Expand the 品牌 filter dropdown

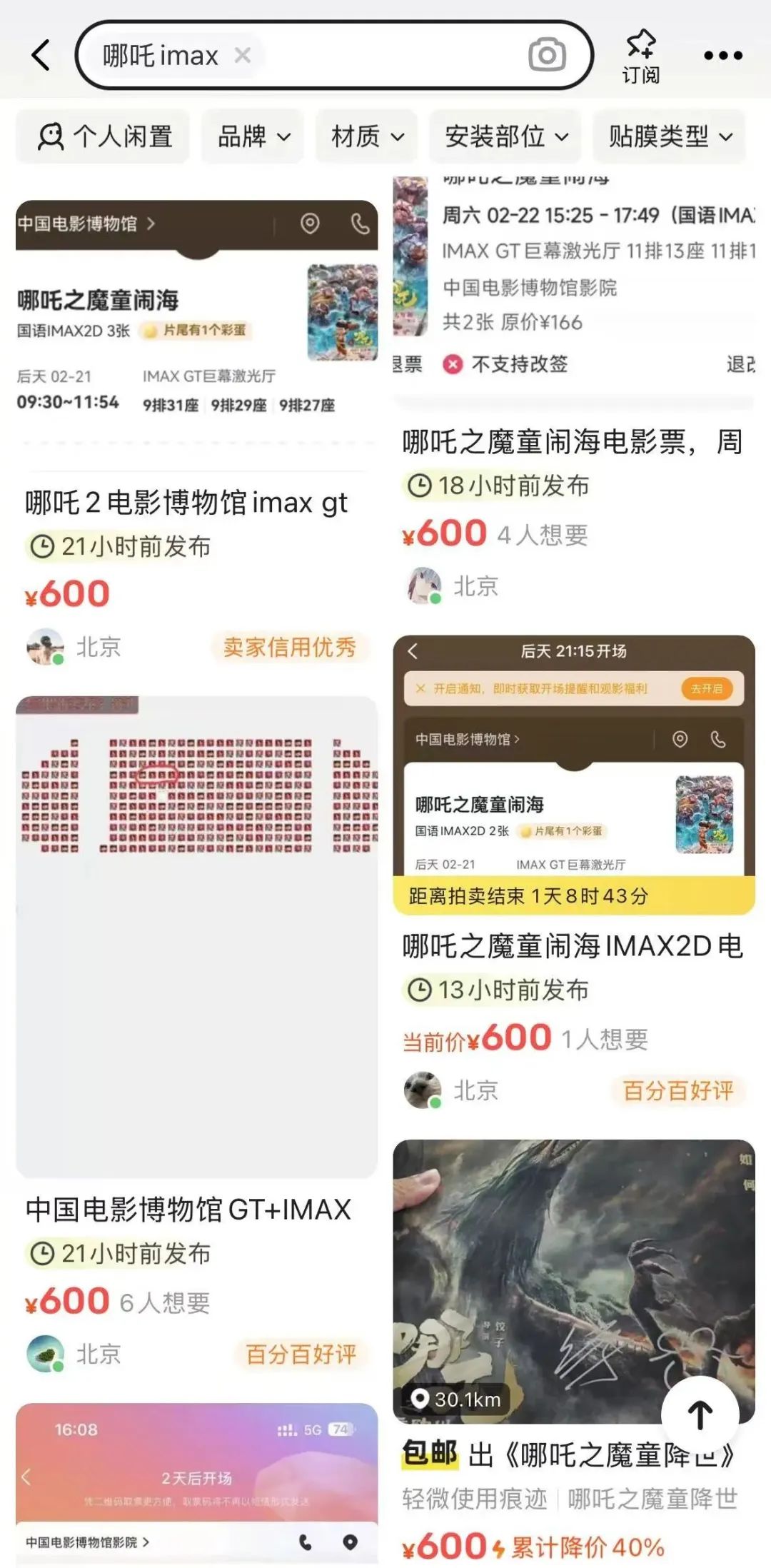point(253,136)
